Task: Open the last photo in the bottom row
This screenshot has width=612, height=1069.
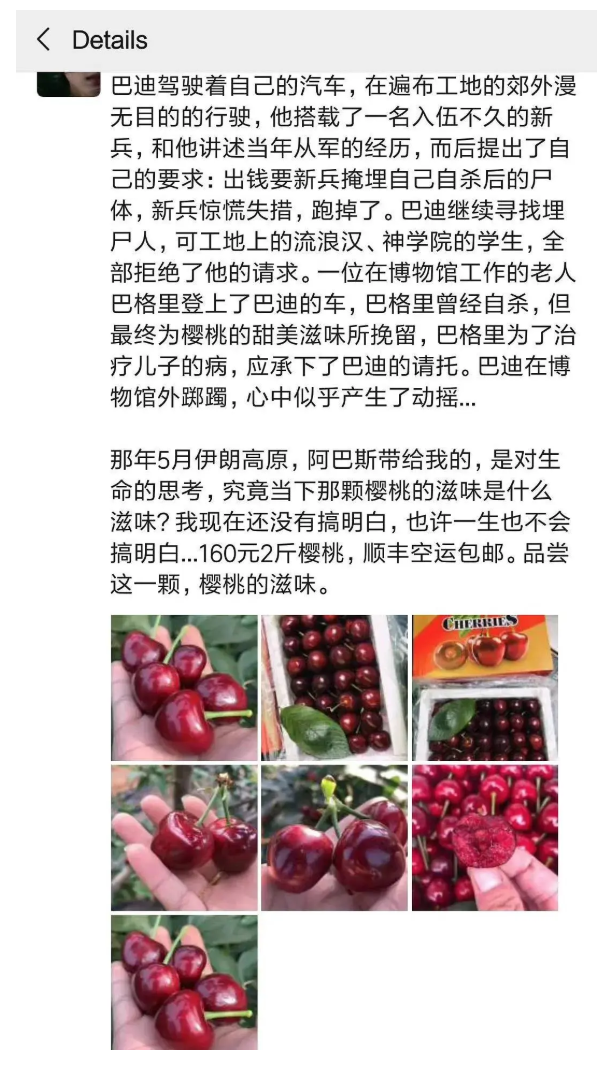Action: coord(184,982)
